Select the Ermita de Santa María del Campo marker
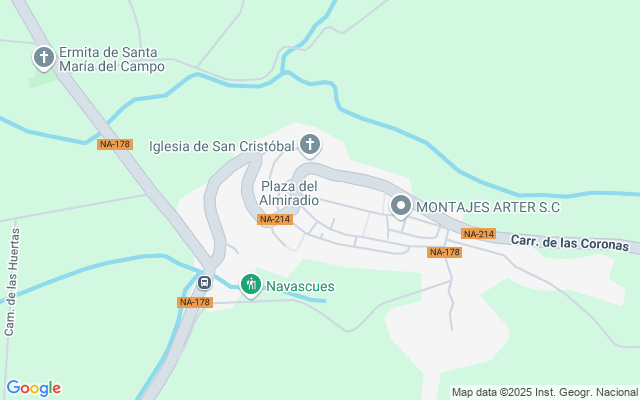640x400 pixels. point(43,57)
